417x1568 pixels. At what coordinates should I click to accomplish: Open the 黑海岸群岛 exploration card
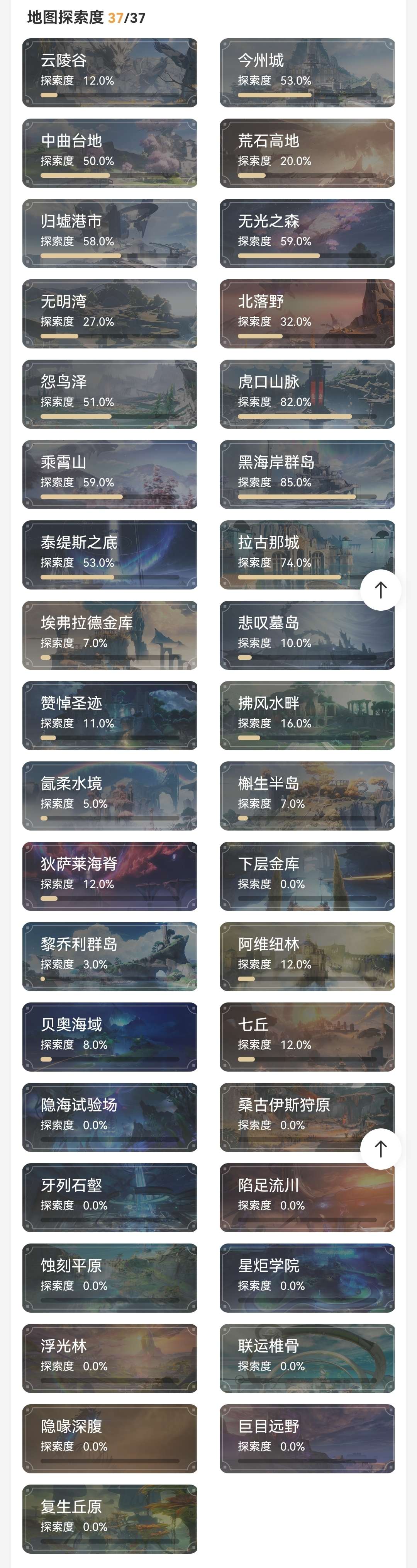click(307, 474)
